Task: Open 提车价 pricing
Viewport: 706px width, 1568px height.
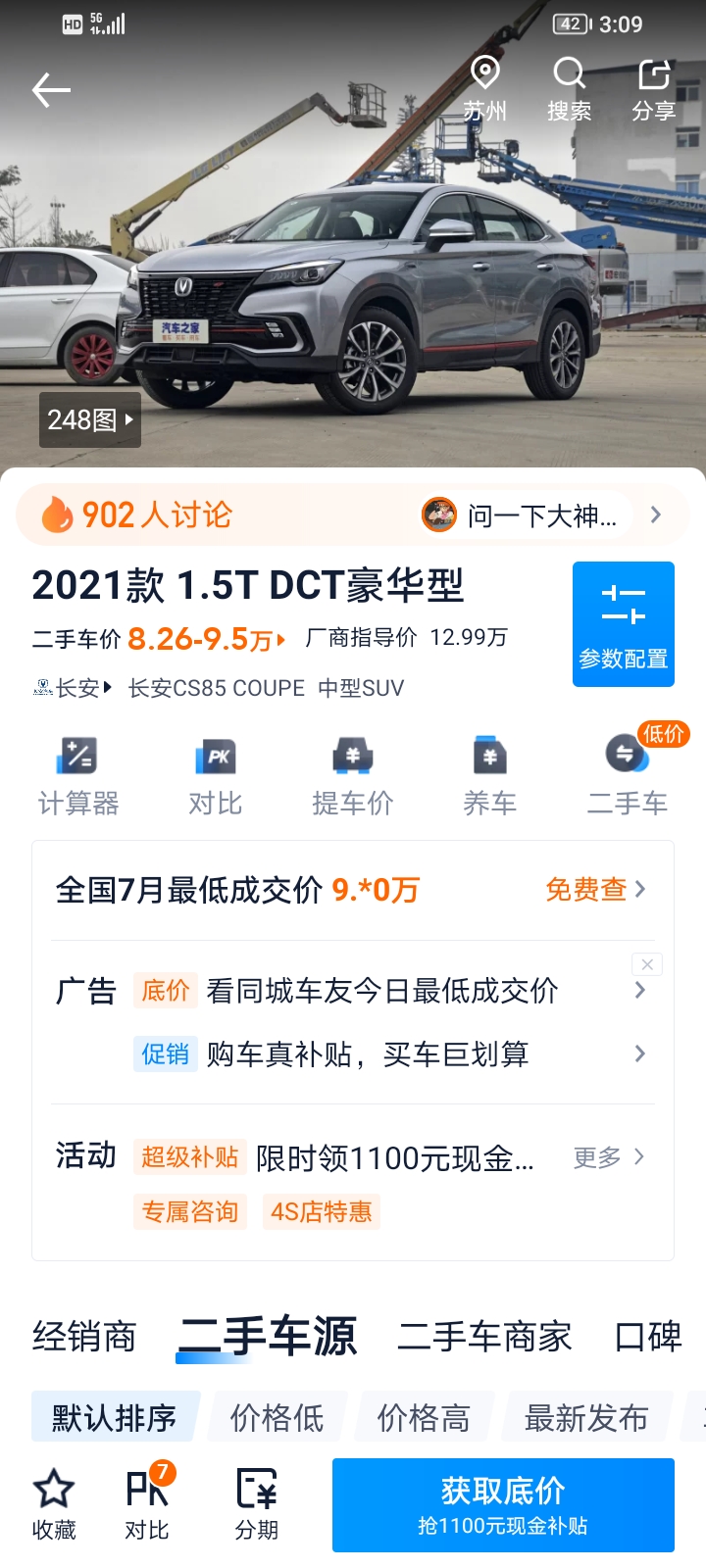Action: [x=353, y=776]
